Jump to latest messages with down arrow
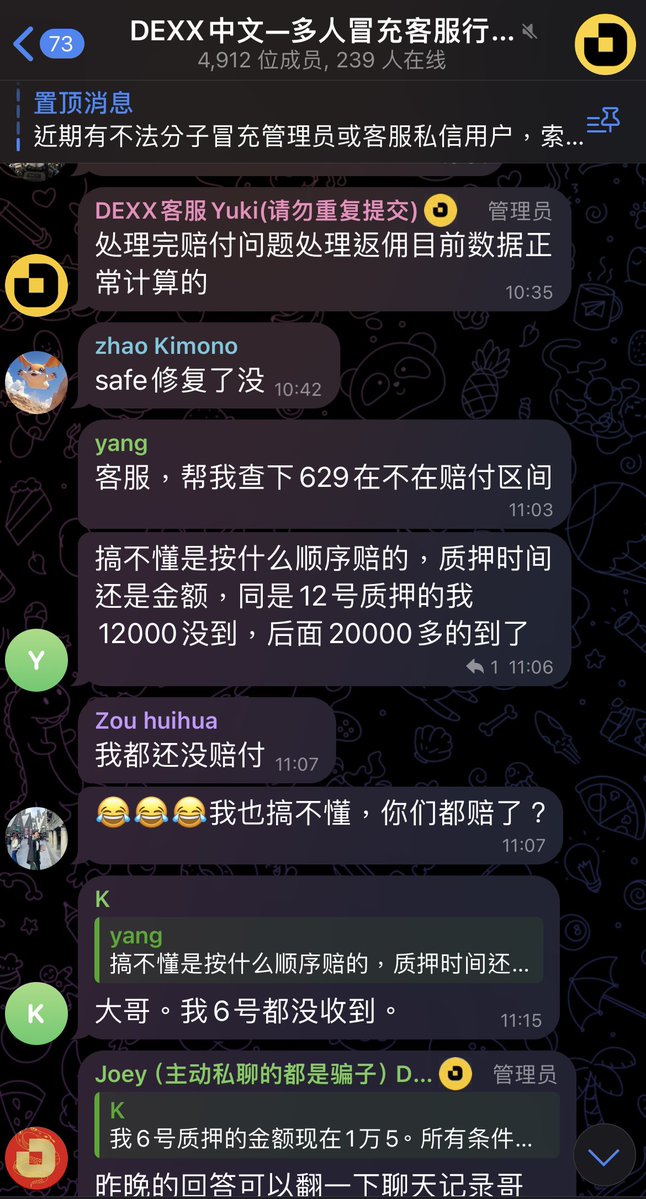Screen dimensions: 646x1199 (x=604, y=1155)
